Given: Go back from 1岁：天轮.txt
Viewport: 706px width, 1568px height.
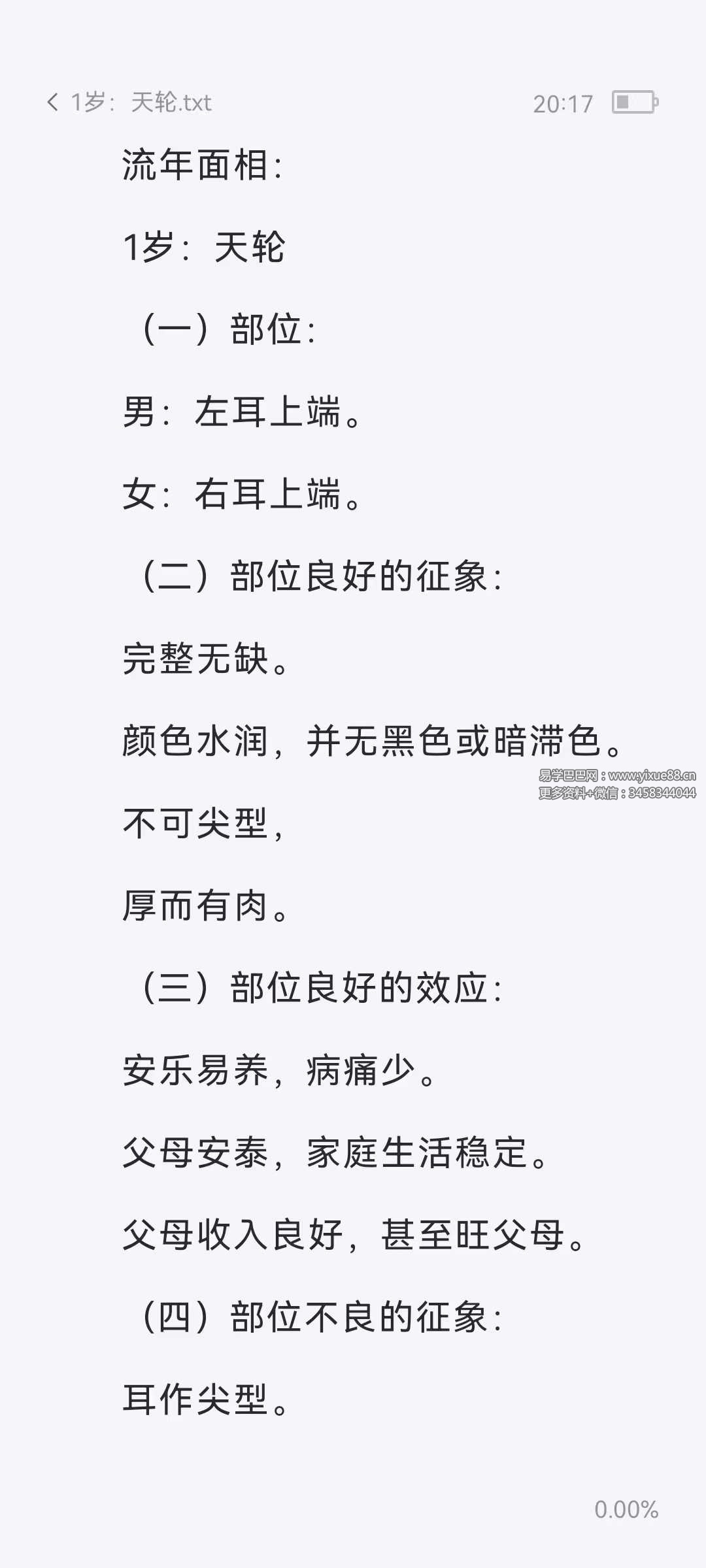Looking at the screenshot, I should pos(53,102).
